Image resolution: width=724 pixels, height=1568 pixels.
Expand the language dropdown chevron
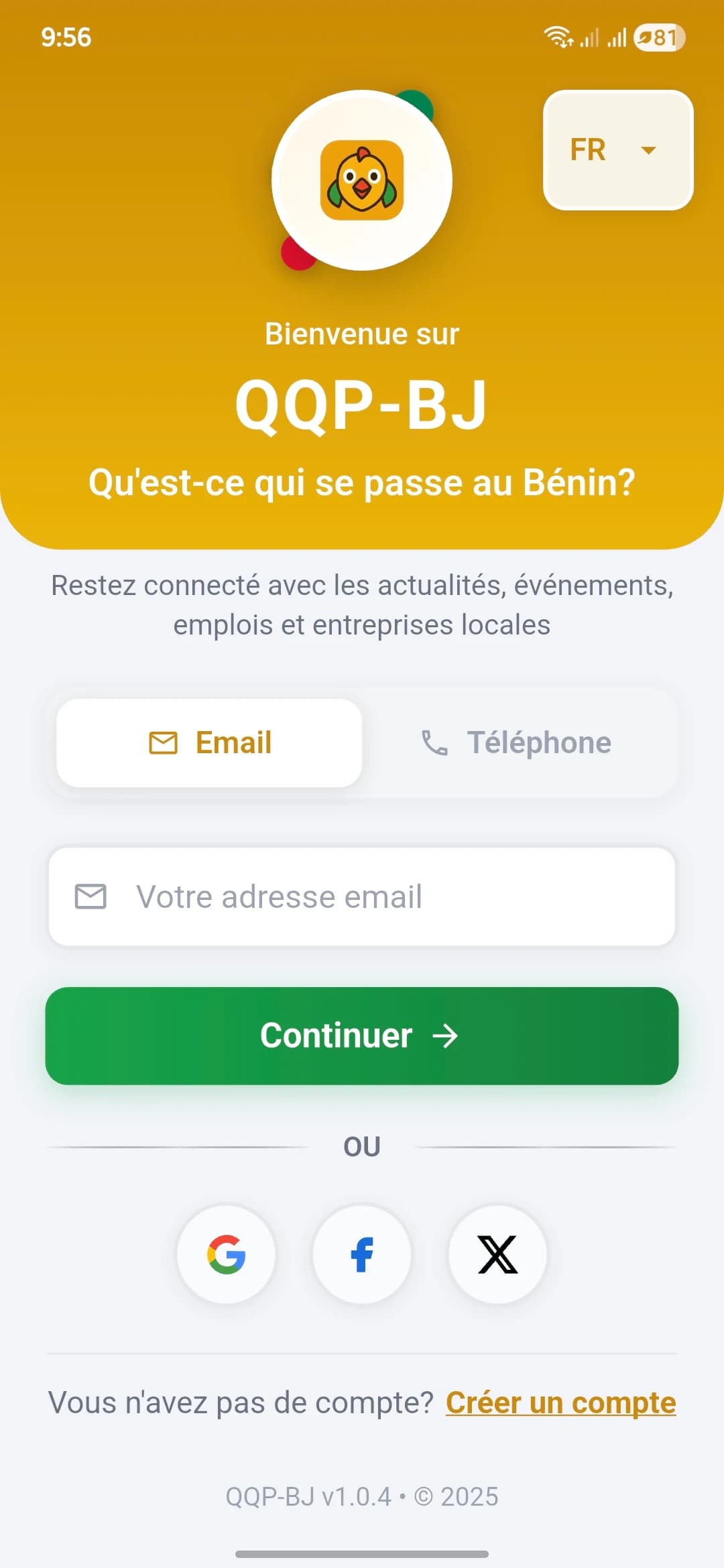648,151
